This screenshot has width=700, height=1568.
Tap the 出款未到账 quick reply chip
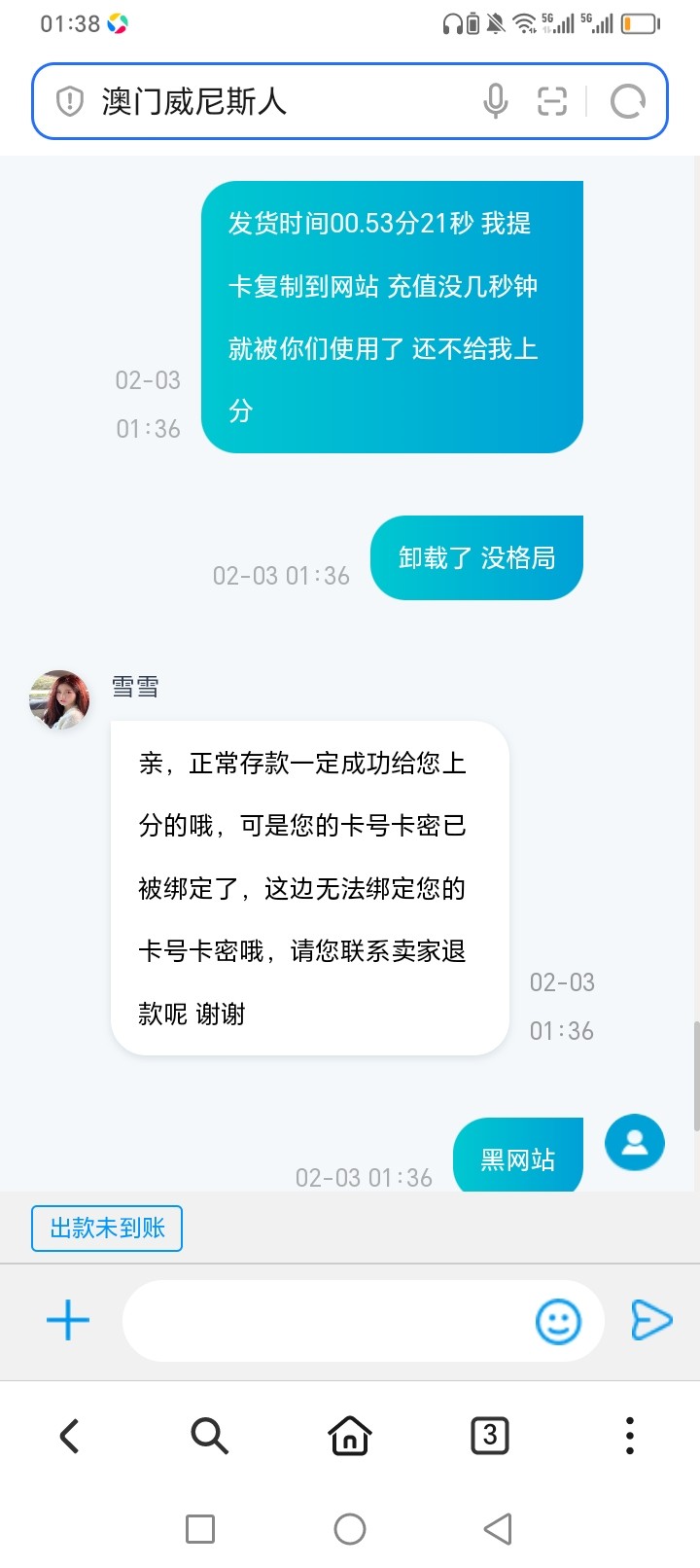point(107,1228)
